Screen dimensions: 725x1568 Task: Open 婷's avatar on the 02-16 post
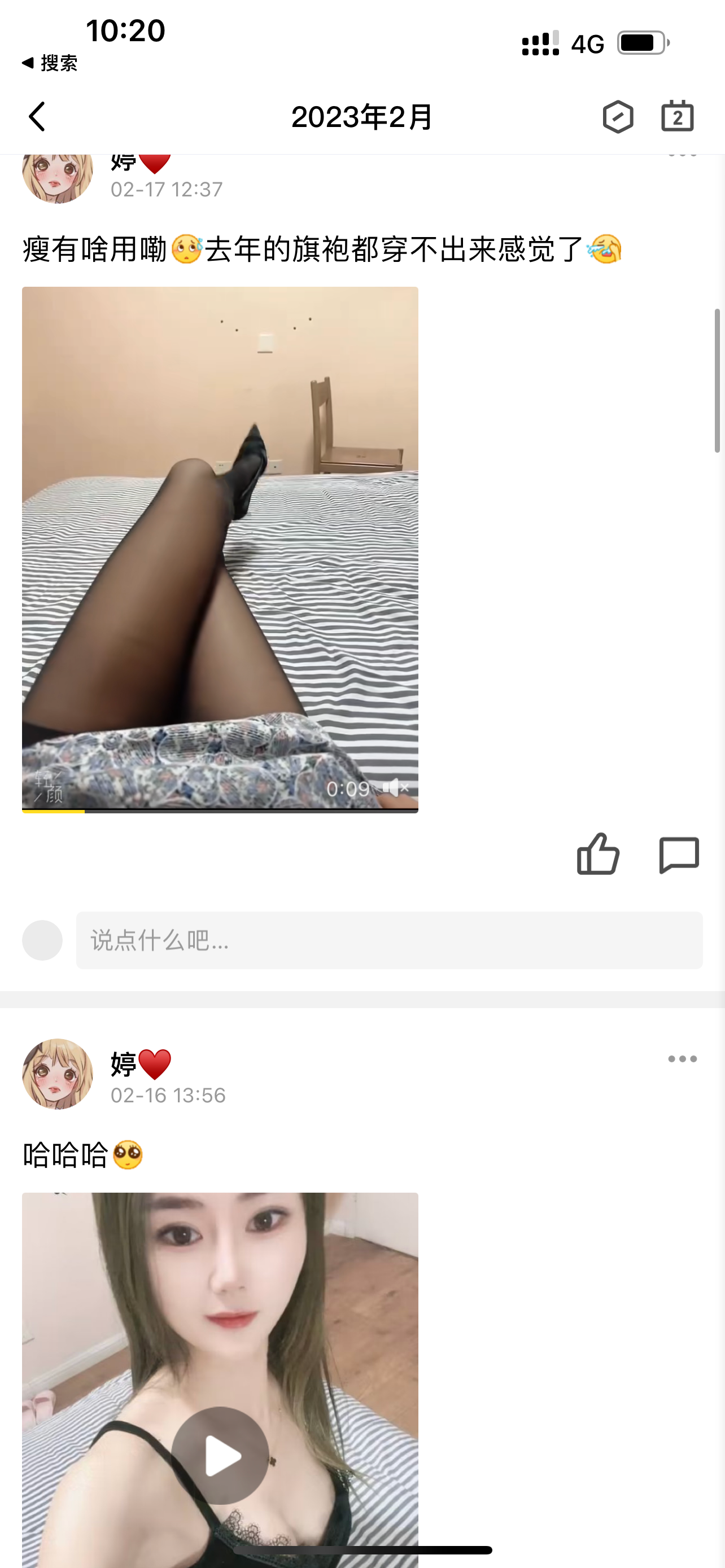tap(58, 1074)
